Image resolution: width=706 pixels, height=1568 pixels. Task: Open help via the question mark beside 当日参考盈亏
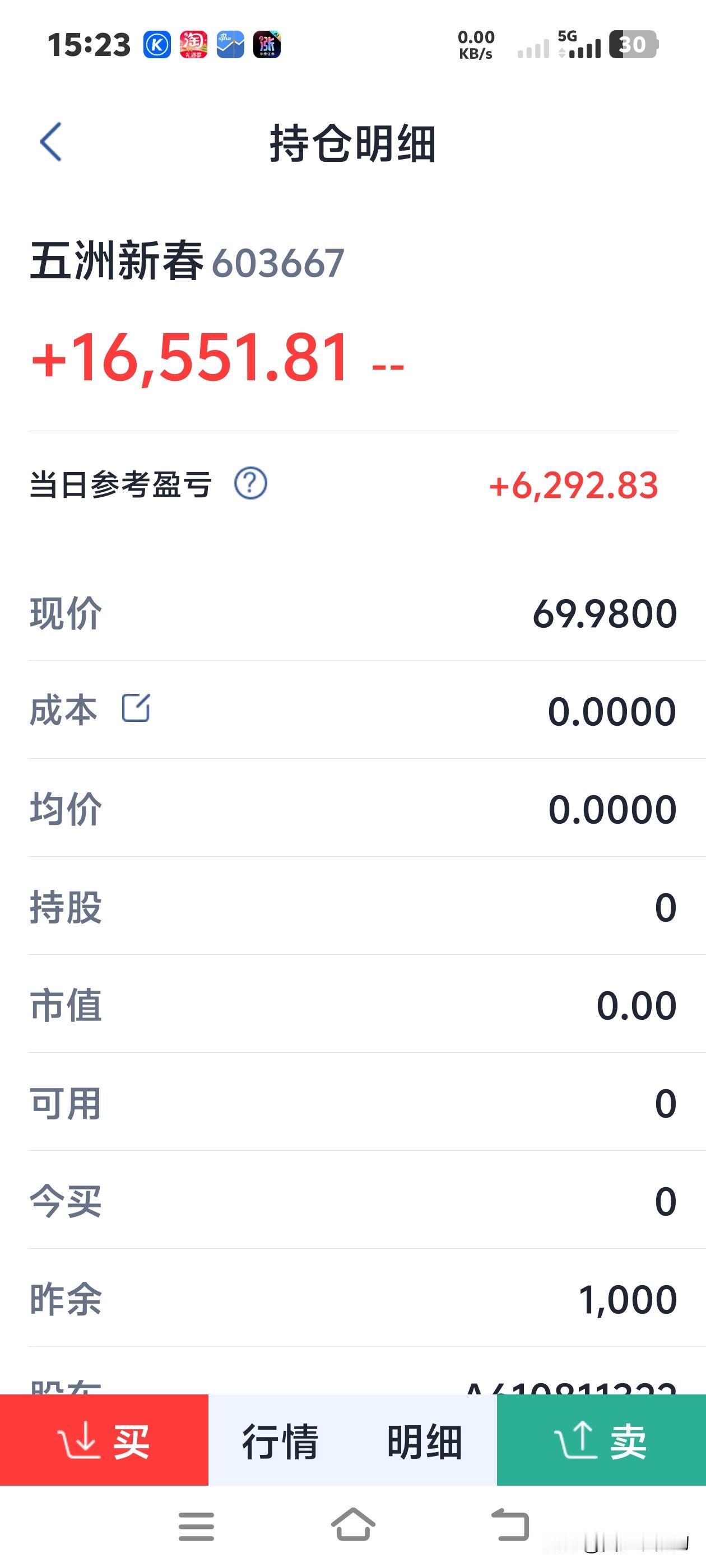click(x=250, y=484)
